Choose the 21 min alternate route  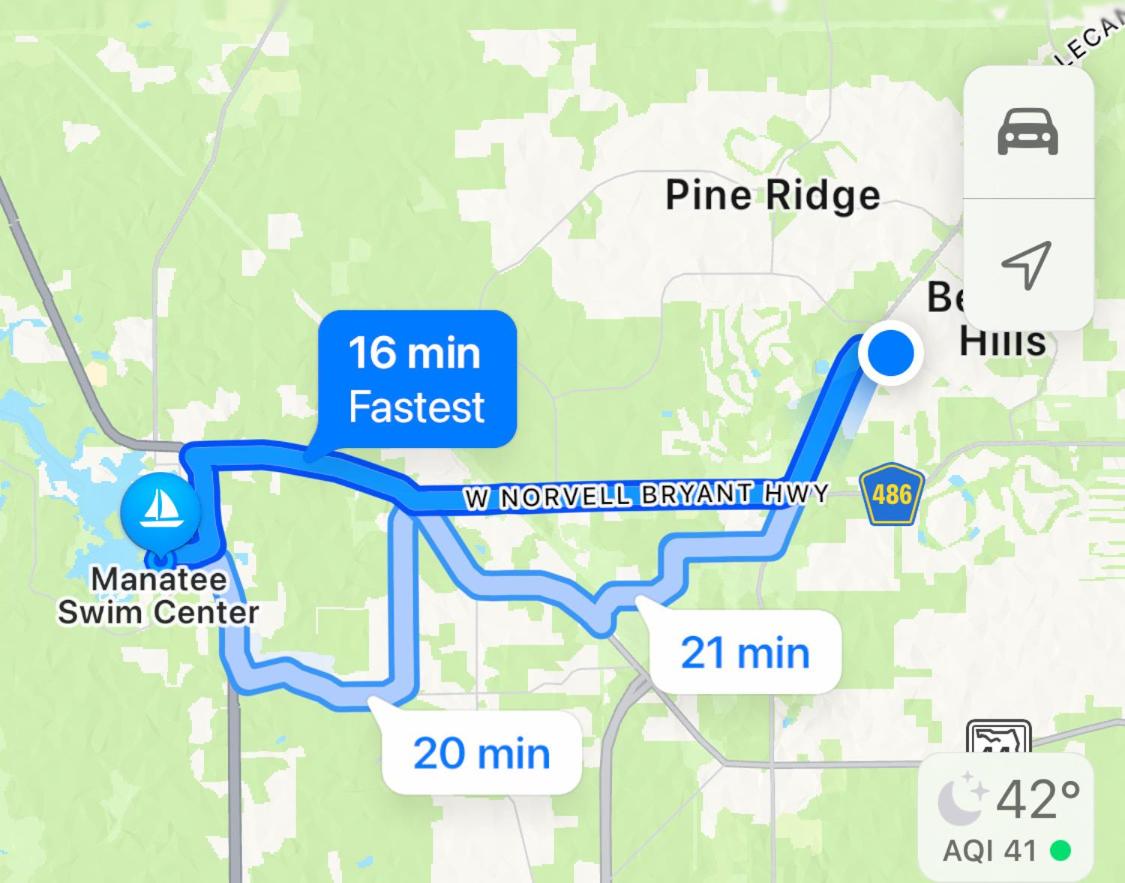pos(744,653)
